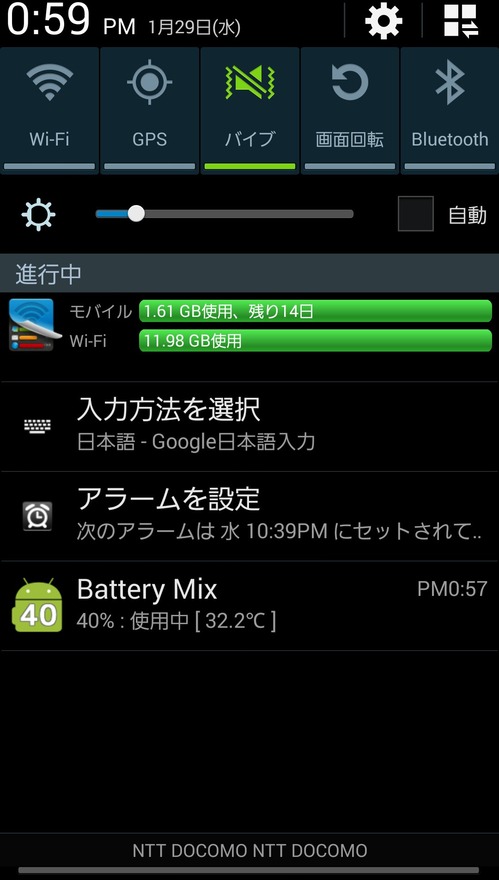Open settings via the gear icon
The image size is (499, 880).
pos(383,22)
